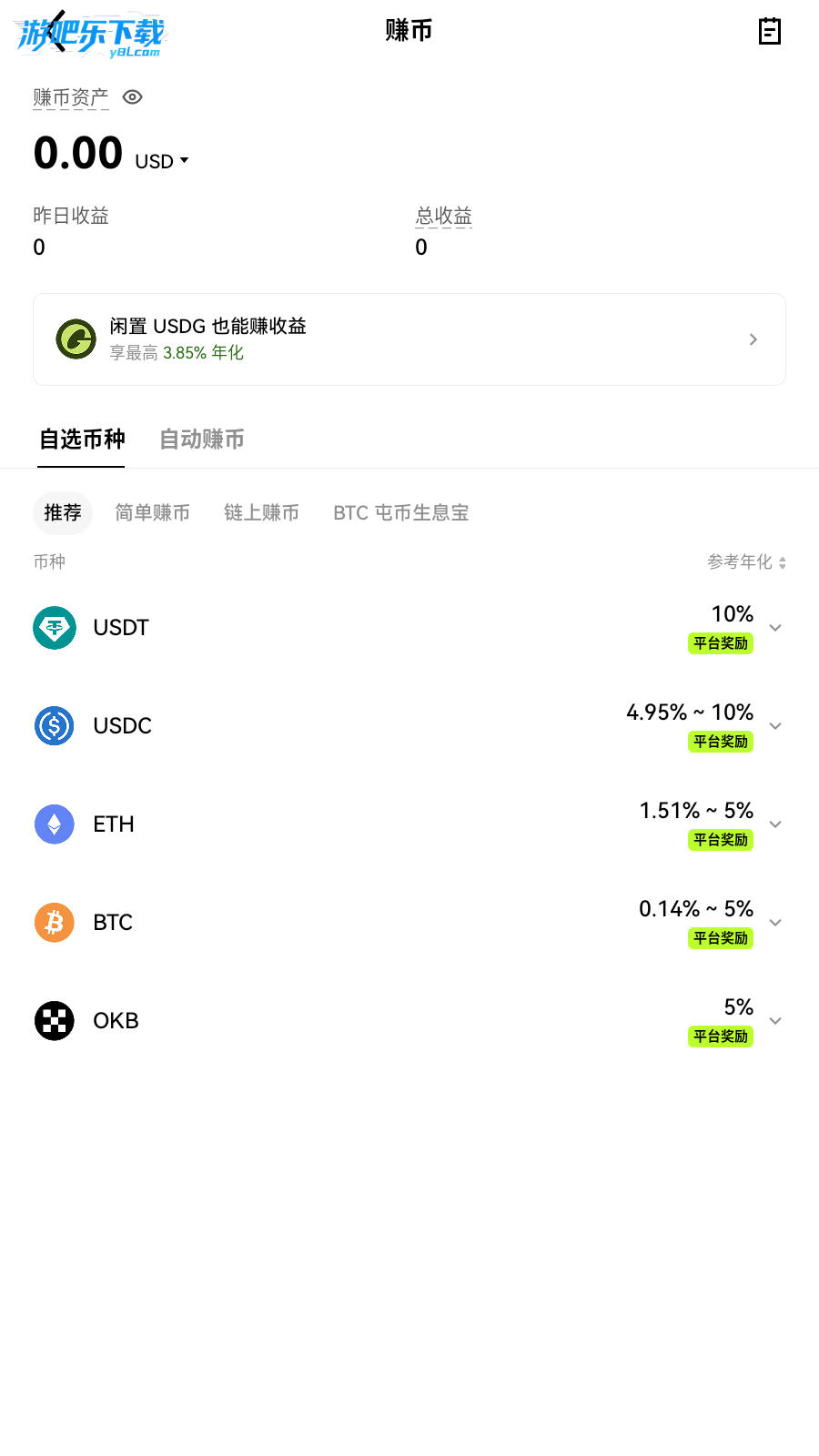The height and width of the screenshot is (1456, 819).
Task: Tap the 赚币资产 label for info
Action: pos(70,97)
